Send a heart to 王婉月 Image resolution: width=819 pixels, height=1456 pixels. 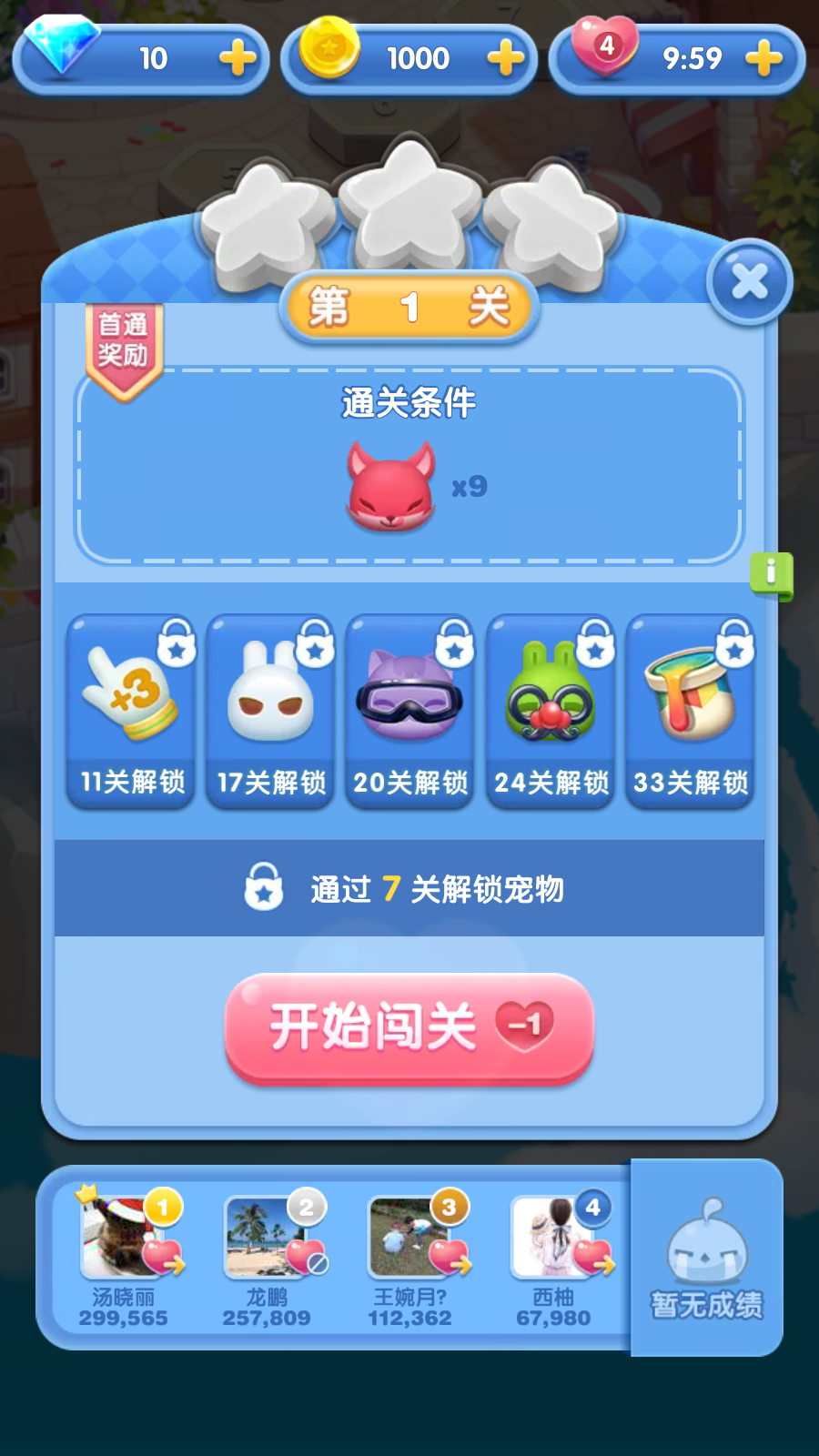[x=450, y=1257]
